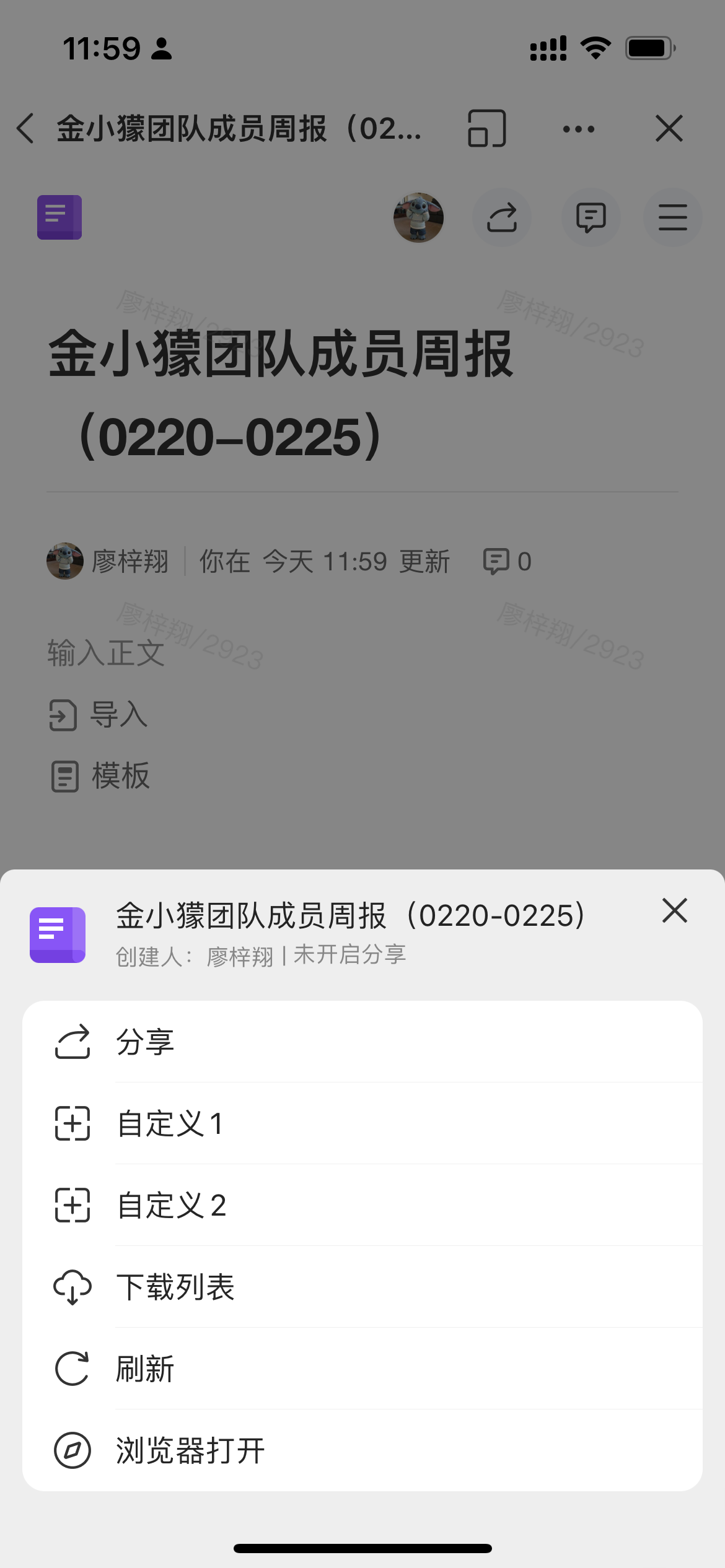Open 下载列表
Image resolution: width=725 pixels, height=1568 pixels.
[362, 1287]
